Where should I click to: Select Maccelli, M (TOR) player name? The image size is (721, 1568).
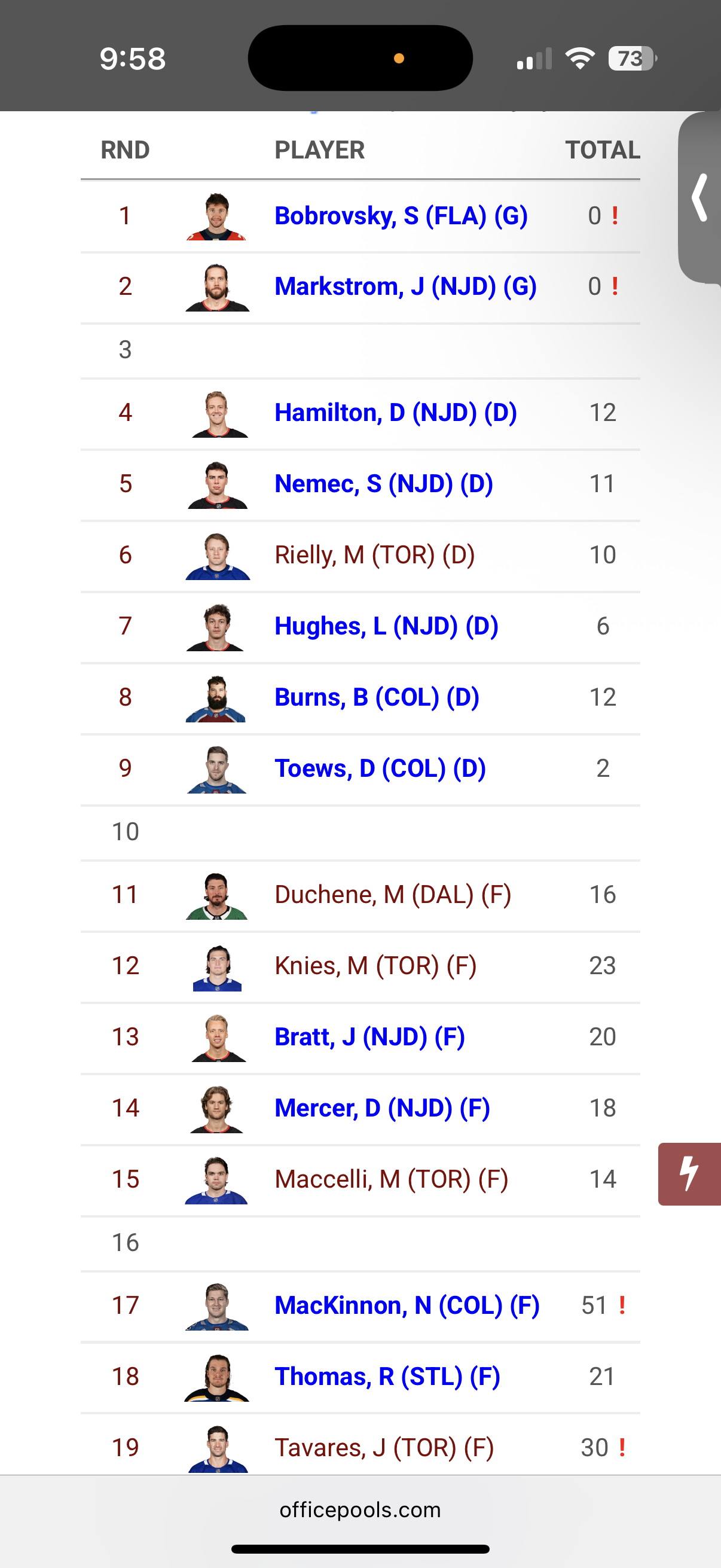point(391,1180)
